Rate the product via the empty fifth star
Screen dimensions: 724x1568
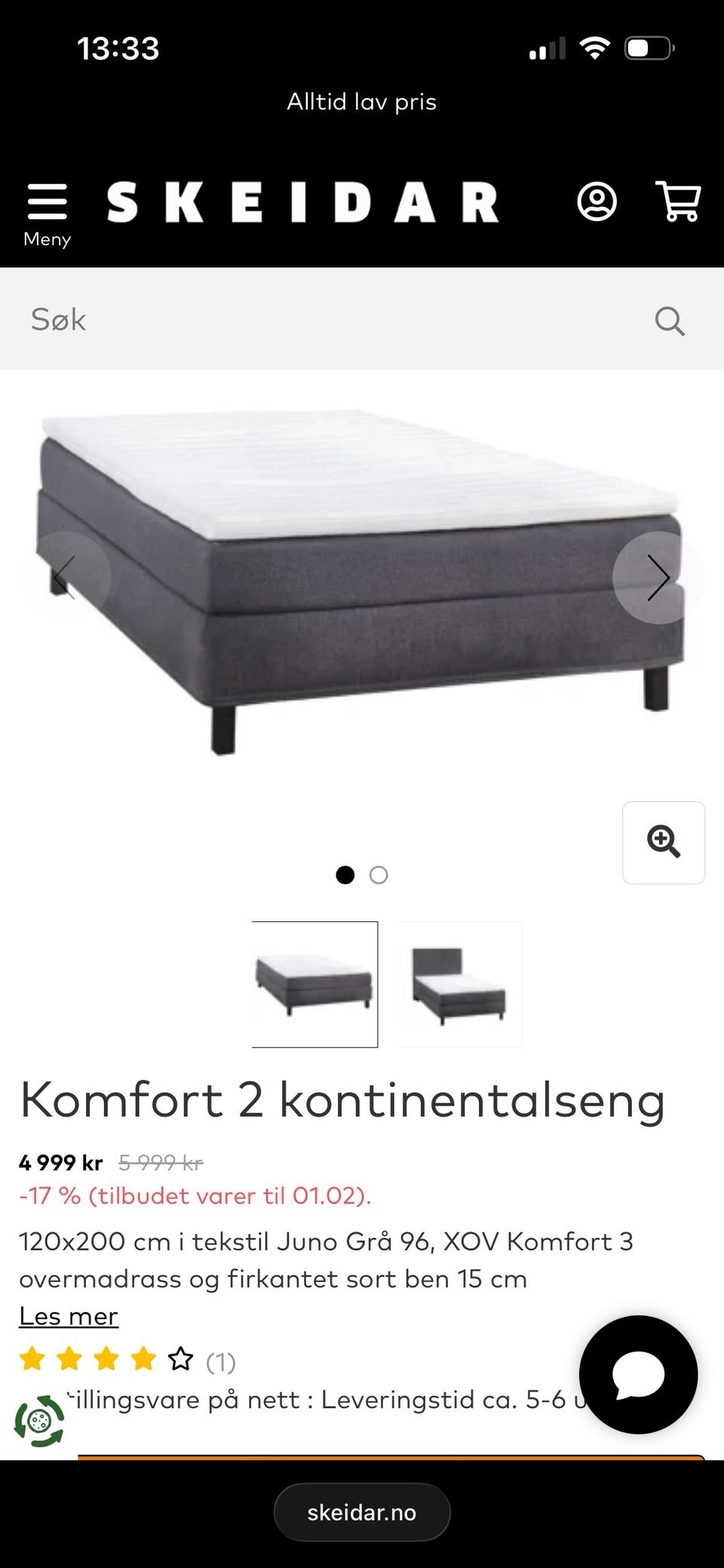(x=181, y=1361)
